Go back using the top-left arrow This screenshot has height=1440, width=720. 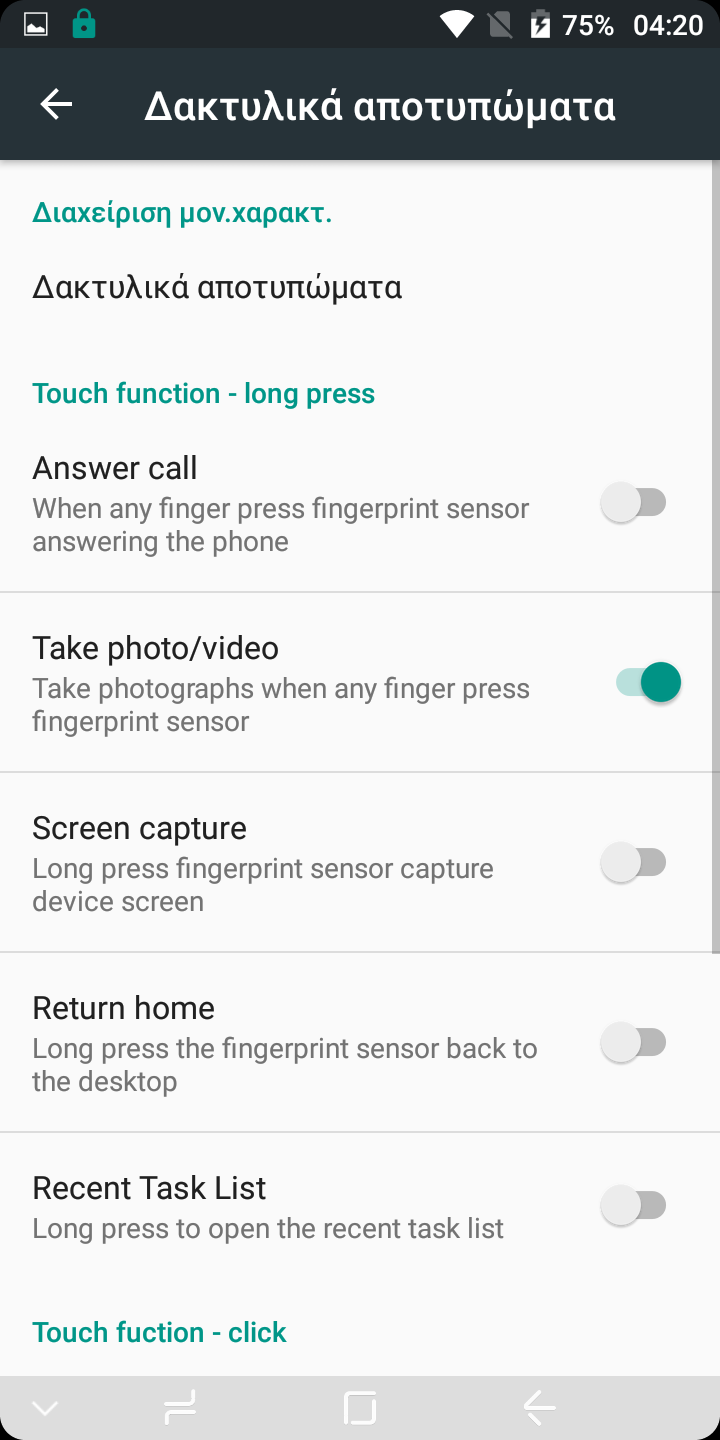point(56,105)
